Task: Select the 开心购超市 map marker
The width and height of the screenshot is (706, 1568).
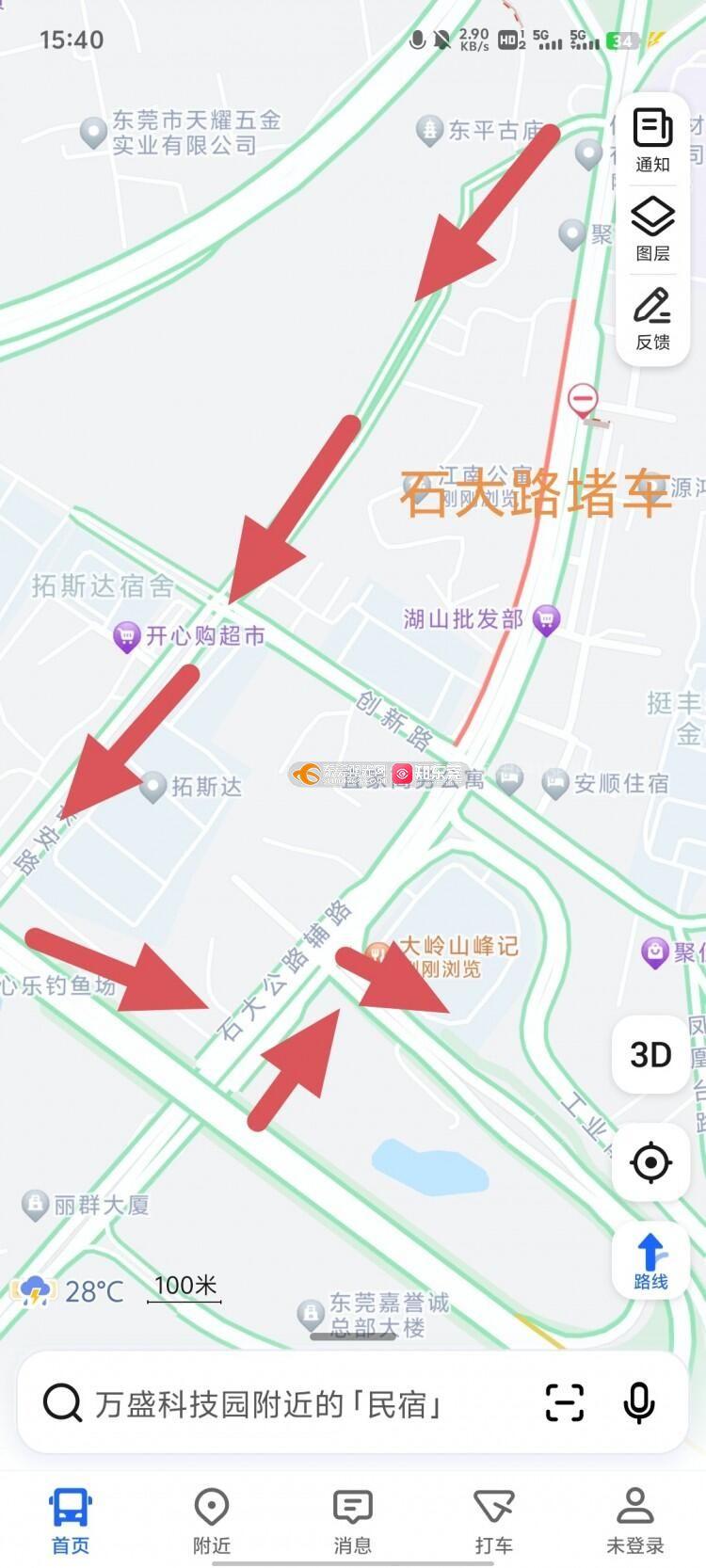Action: pos(126,636)
